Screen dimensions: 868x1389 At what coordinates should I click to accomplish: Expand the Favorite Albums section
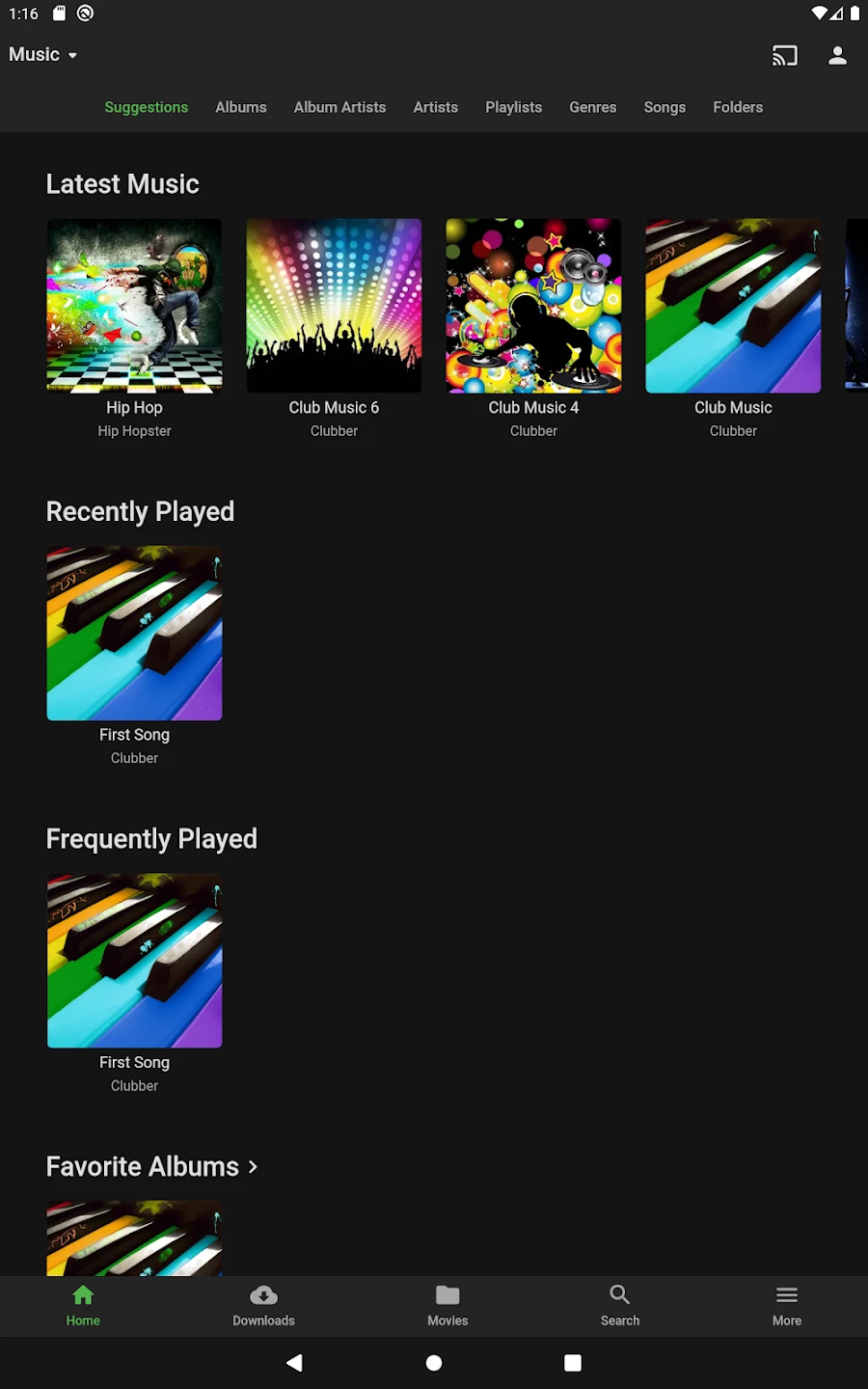(x=152, y=1166)
